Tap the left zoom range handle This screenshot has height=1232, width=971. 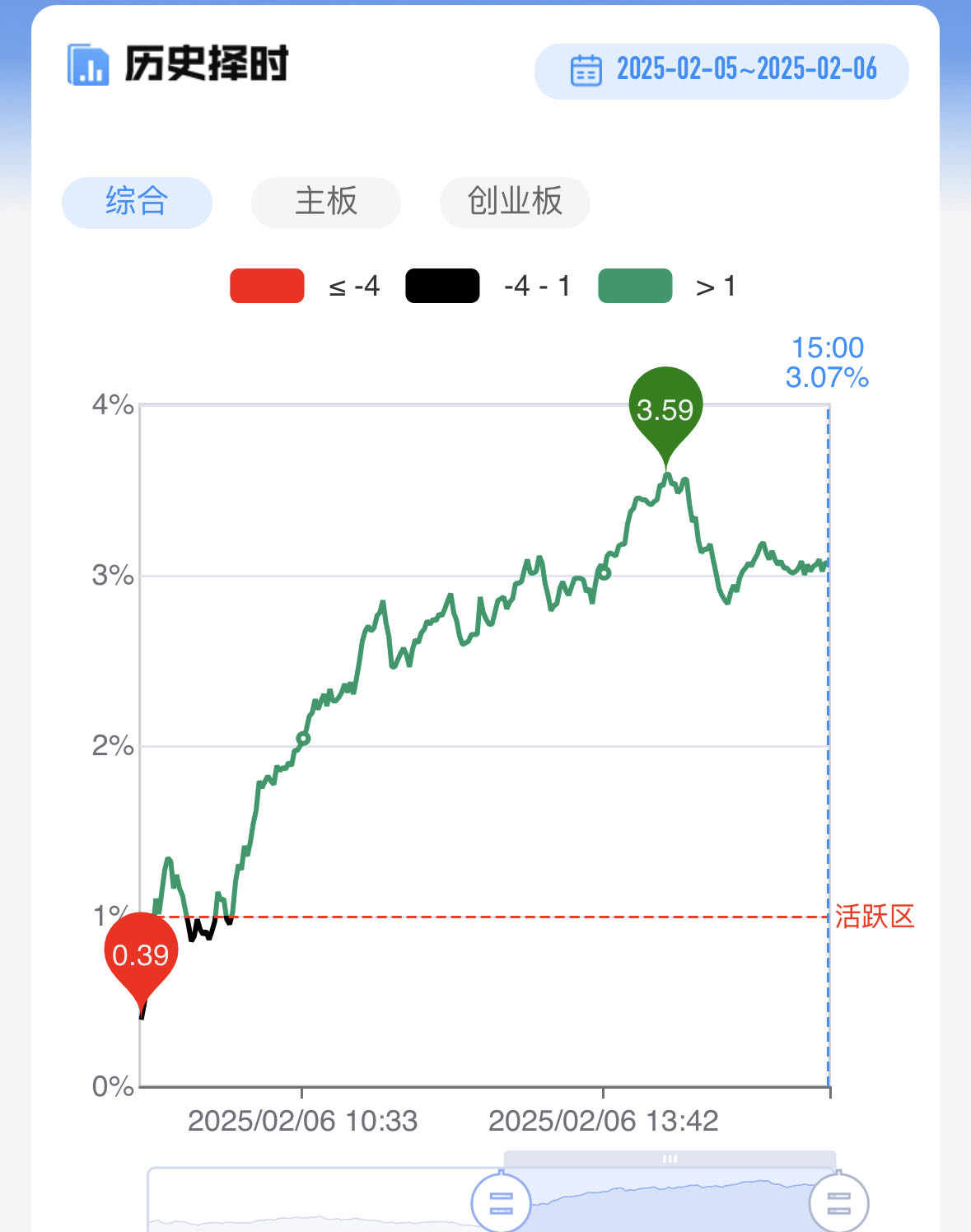501,1202
